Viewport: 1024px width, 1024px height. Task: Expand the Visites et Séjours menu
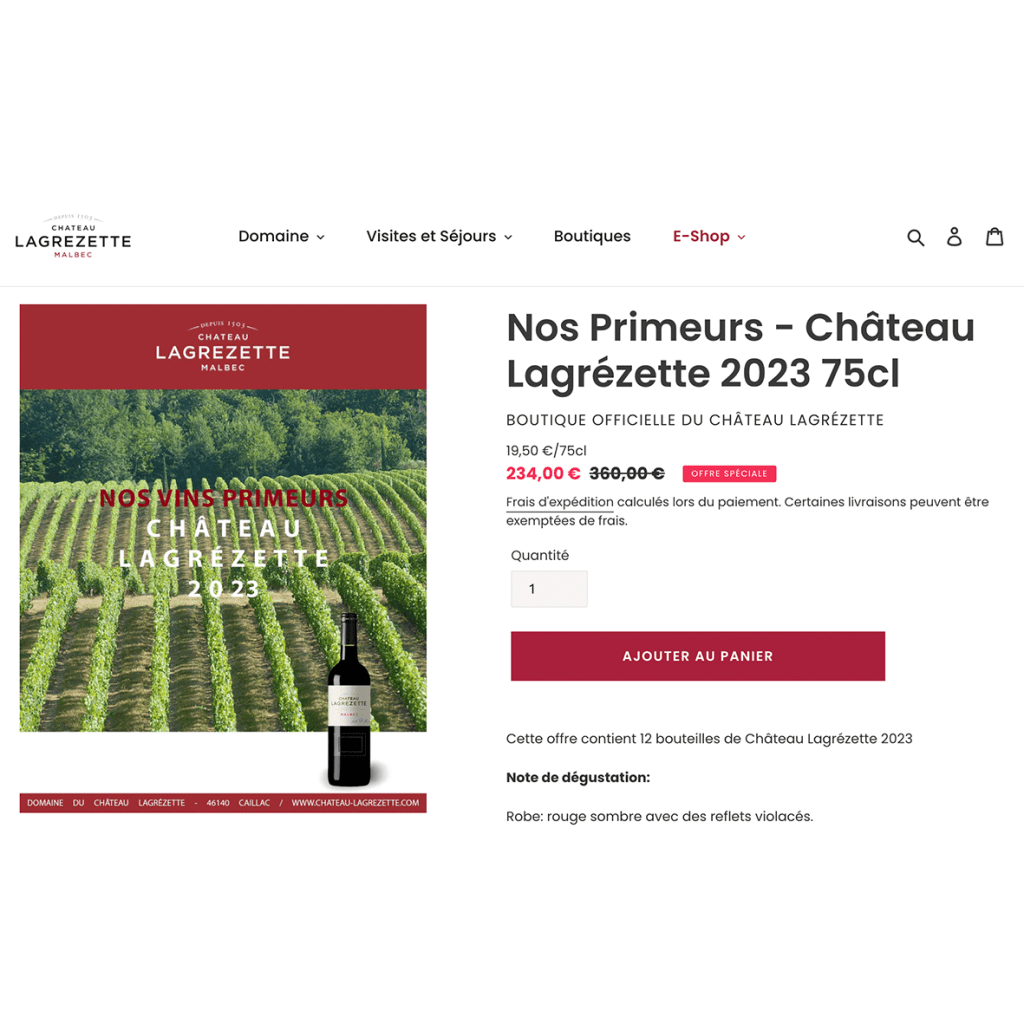coord(438,237)
